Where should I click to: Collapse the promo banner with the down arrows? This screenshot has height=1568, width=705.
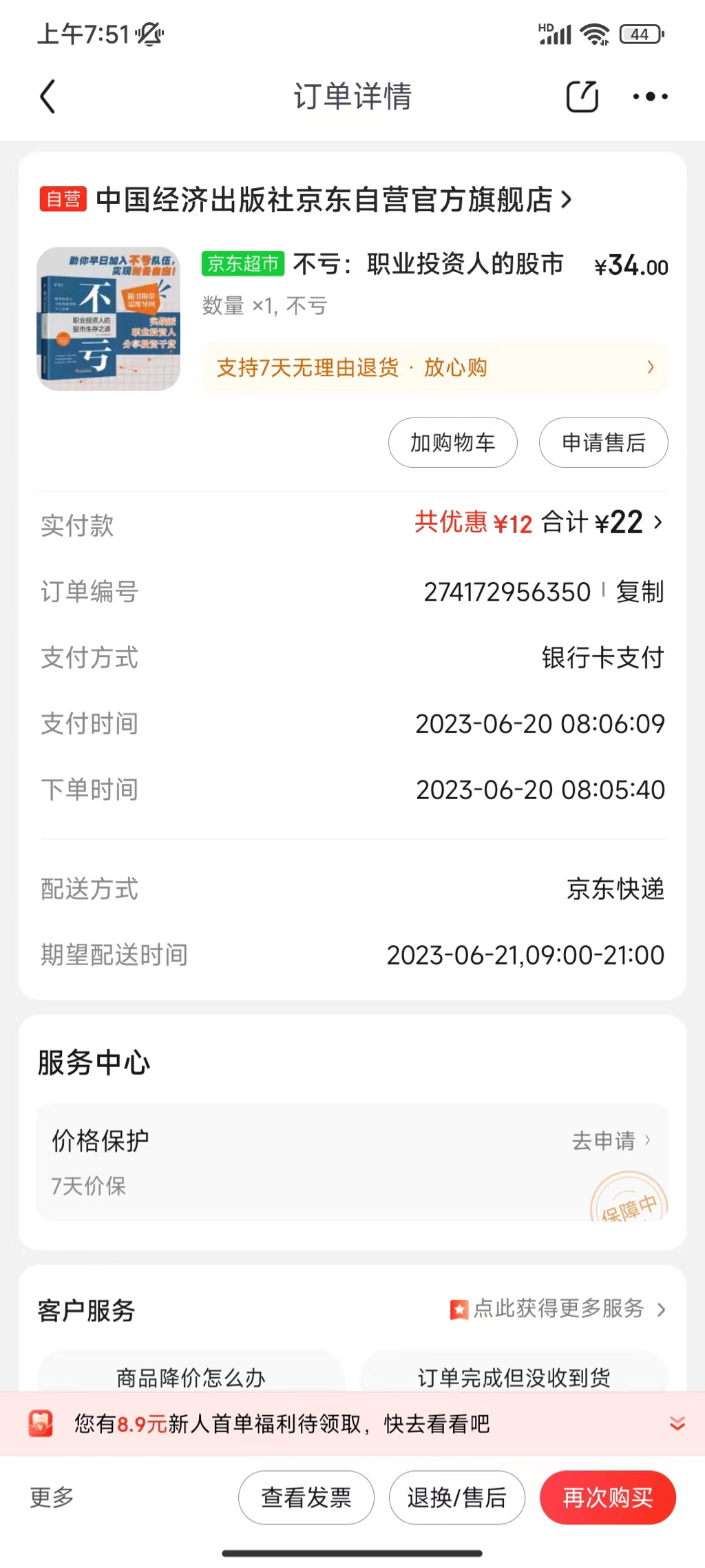click(677, 1424)
